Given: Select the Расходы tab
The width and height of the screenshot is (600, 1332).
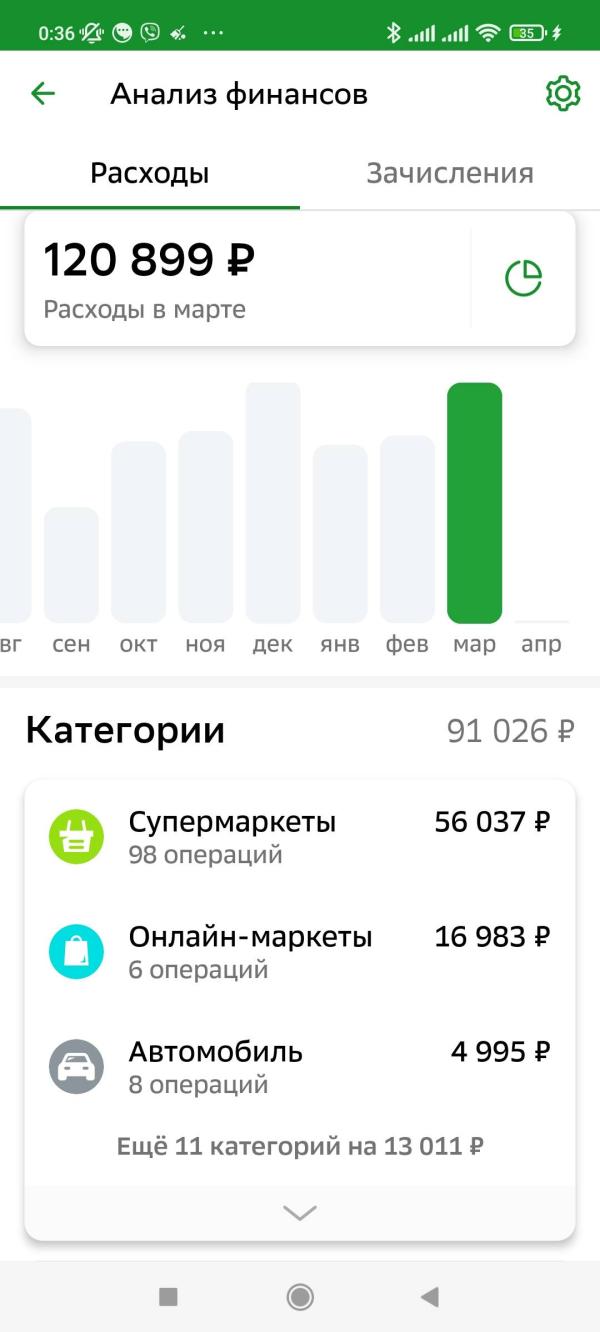Looking at the screenshot, I should click(x=149, y=173).
